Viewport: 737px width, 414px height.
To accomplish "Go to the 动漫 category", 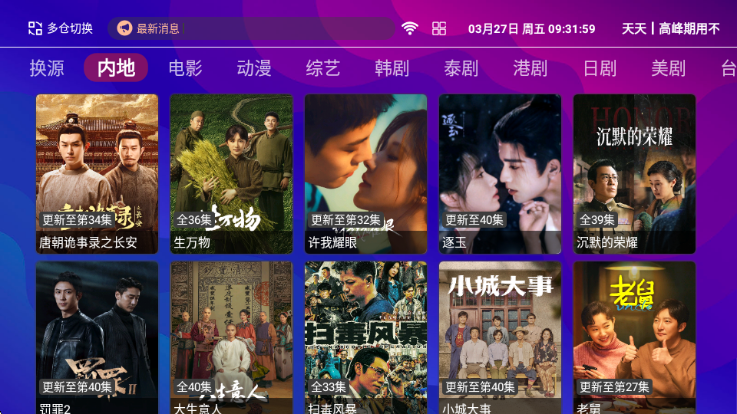I will pyautogui.click(x=254, y=69).
